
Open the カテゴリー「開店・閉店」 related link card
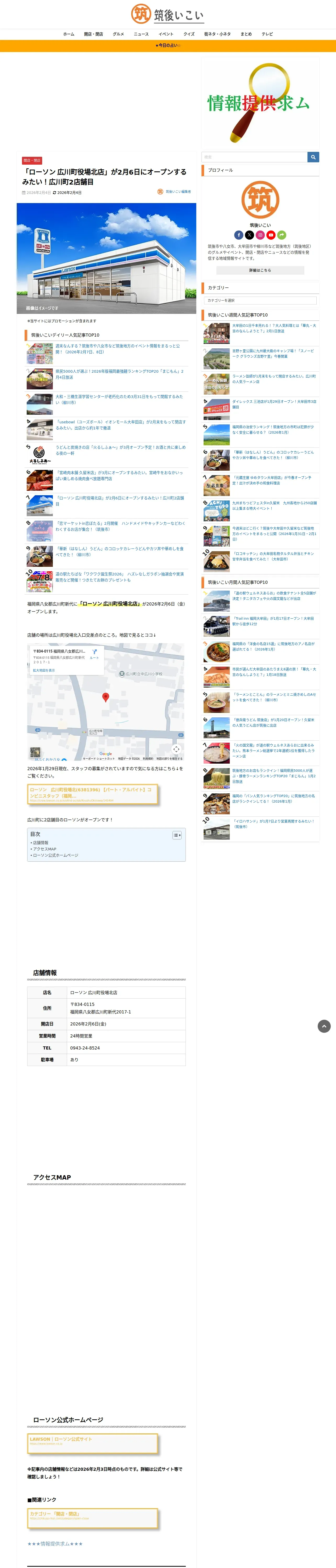93,1518
